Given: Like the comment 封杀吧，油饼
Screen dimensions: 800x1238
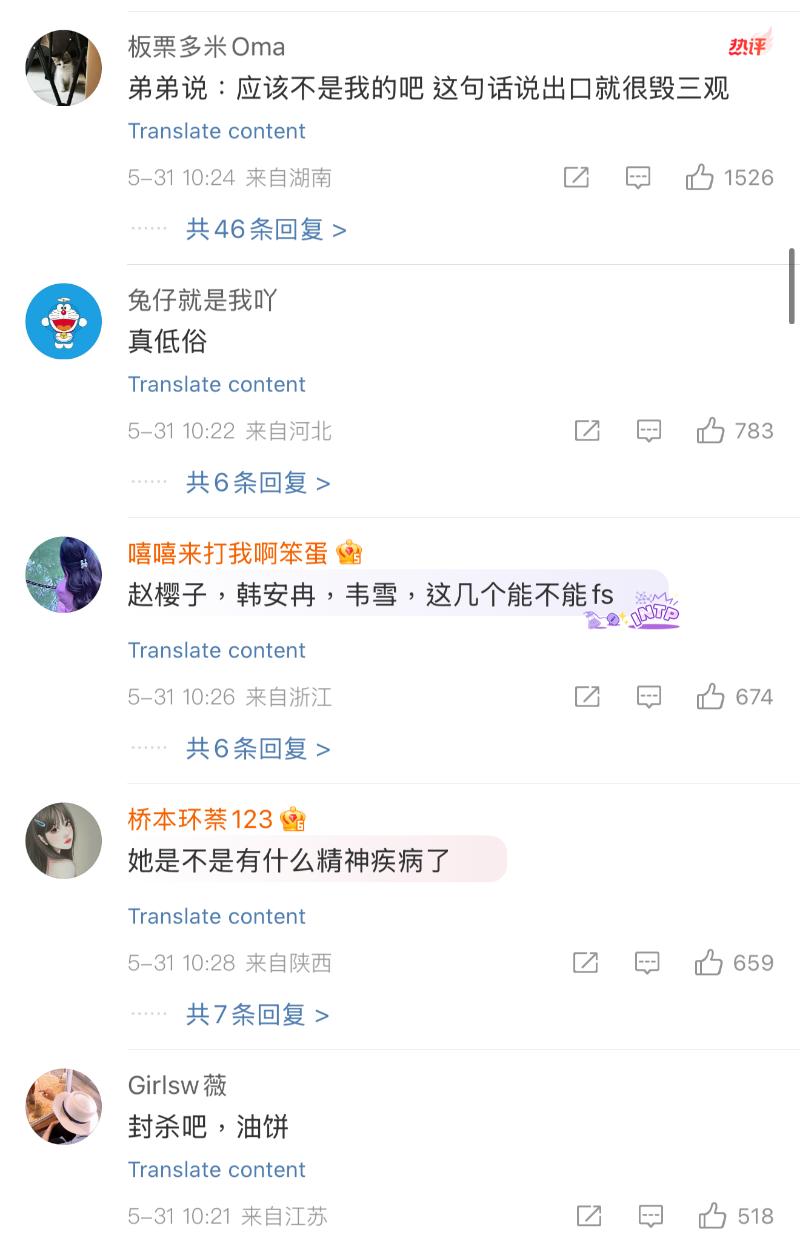Looking at the screenshot, I should [713, 1216].
